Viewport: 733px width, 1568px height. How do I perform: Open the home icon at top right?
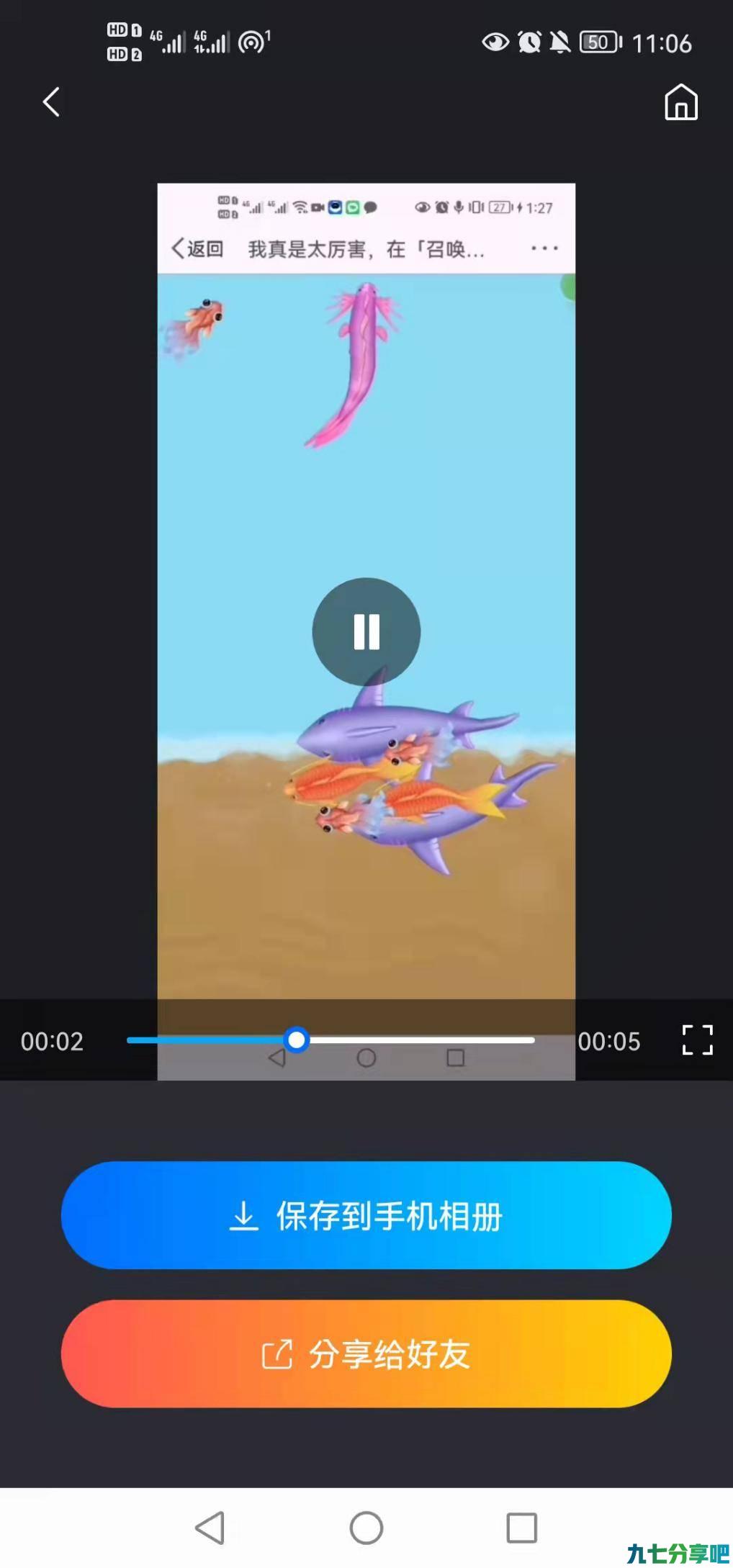tap(680, 102)
